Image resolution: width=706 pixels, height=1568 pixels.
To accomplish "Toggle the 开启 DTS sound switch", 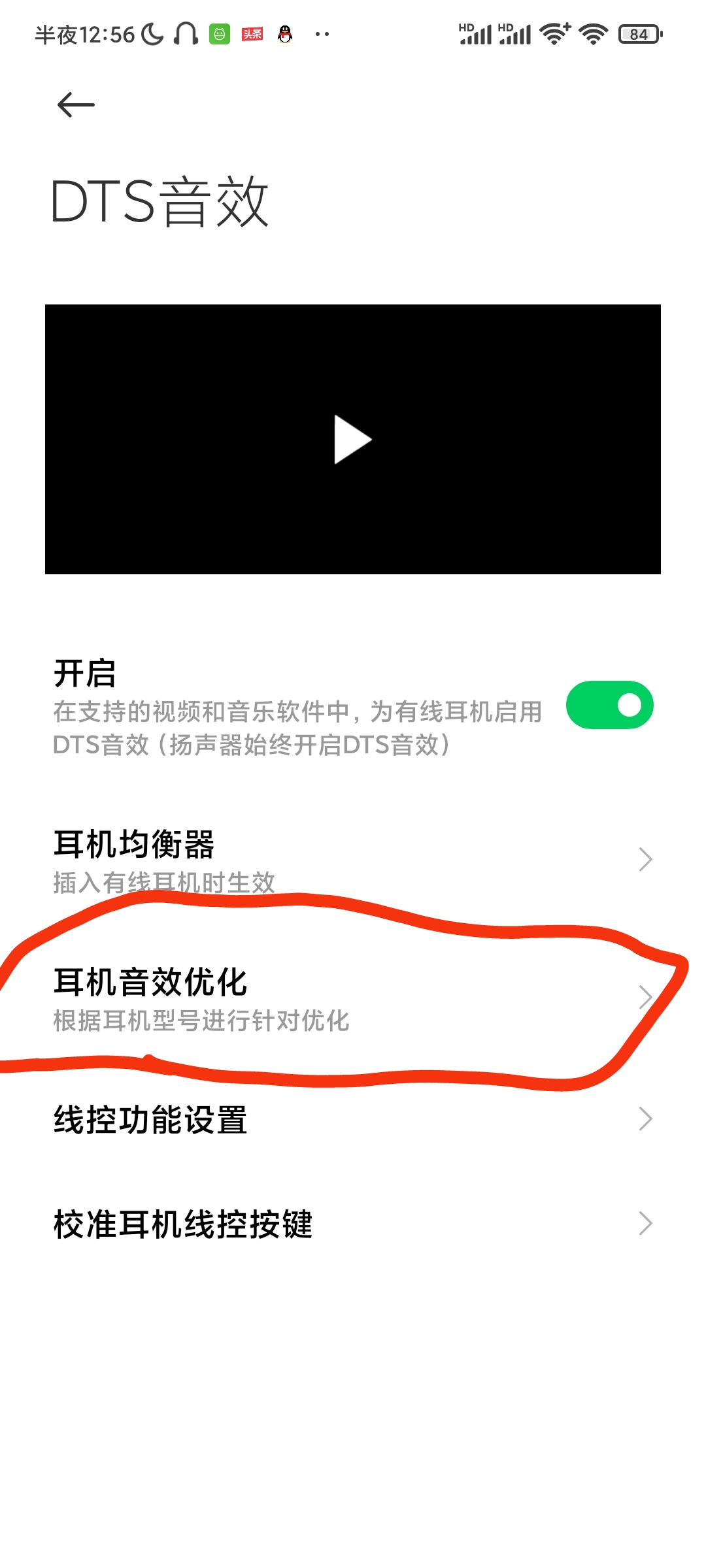I will [609, 705].
